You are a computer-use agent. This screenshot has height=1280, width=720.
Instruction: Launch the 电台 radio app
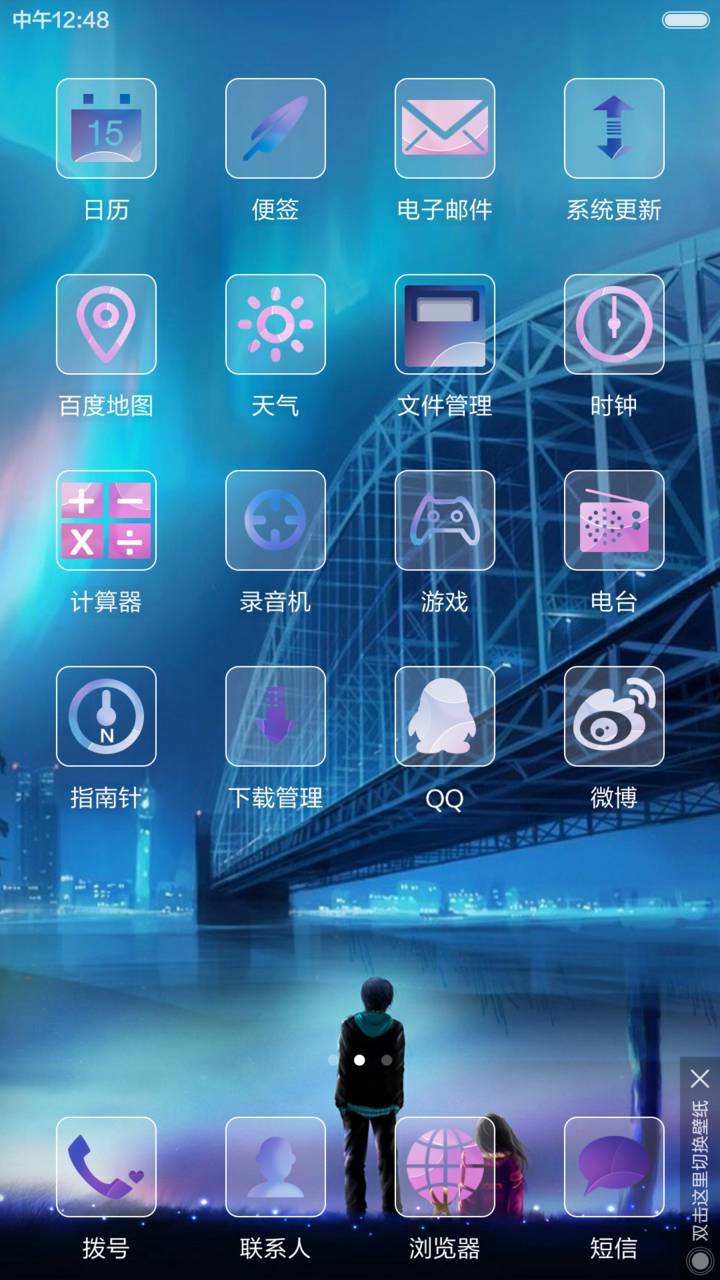614,521
